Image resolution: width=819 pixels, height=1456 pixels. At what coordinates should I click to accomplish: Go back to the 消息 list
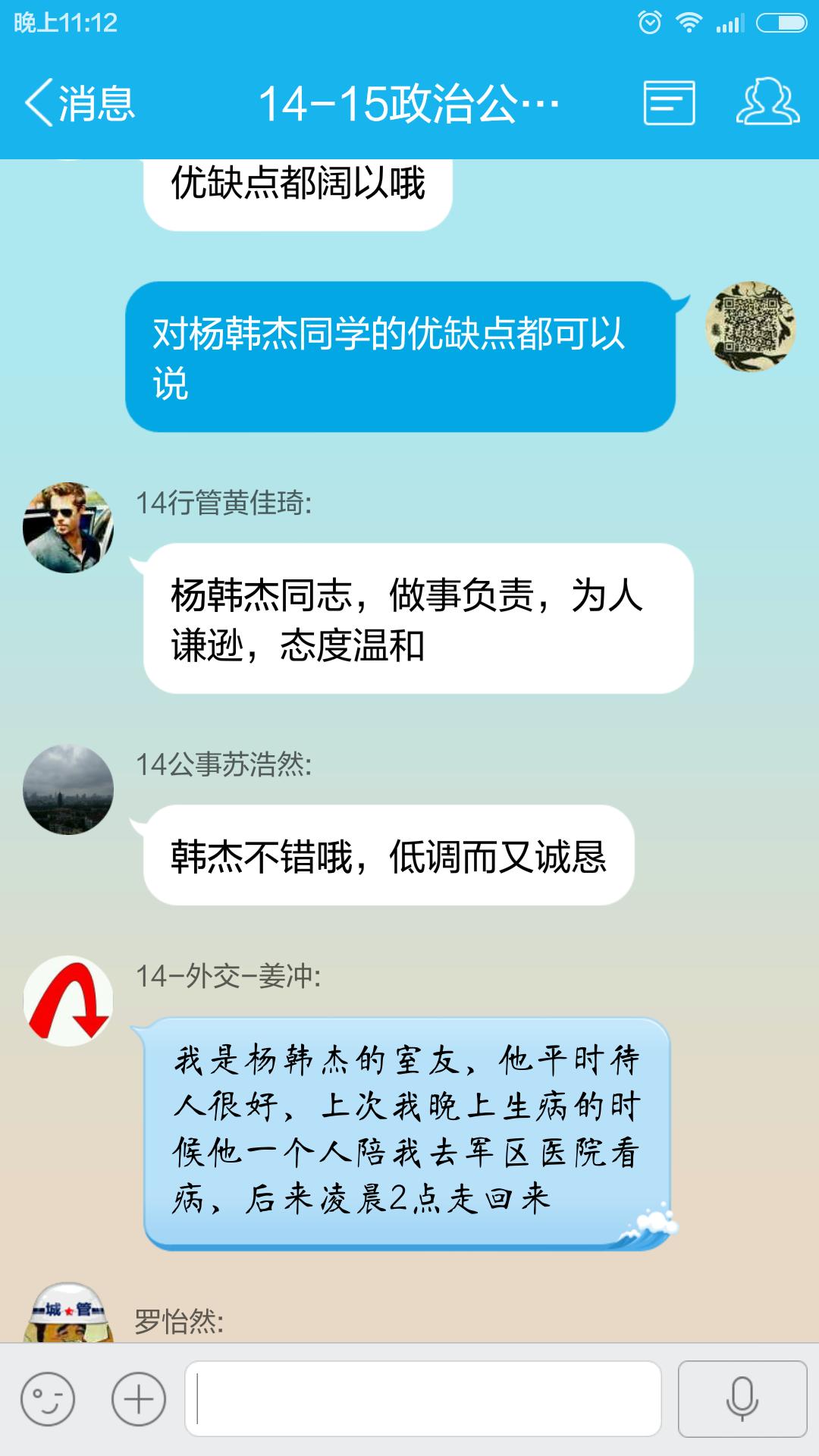coord(80,103)
